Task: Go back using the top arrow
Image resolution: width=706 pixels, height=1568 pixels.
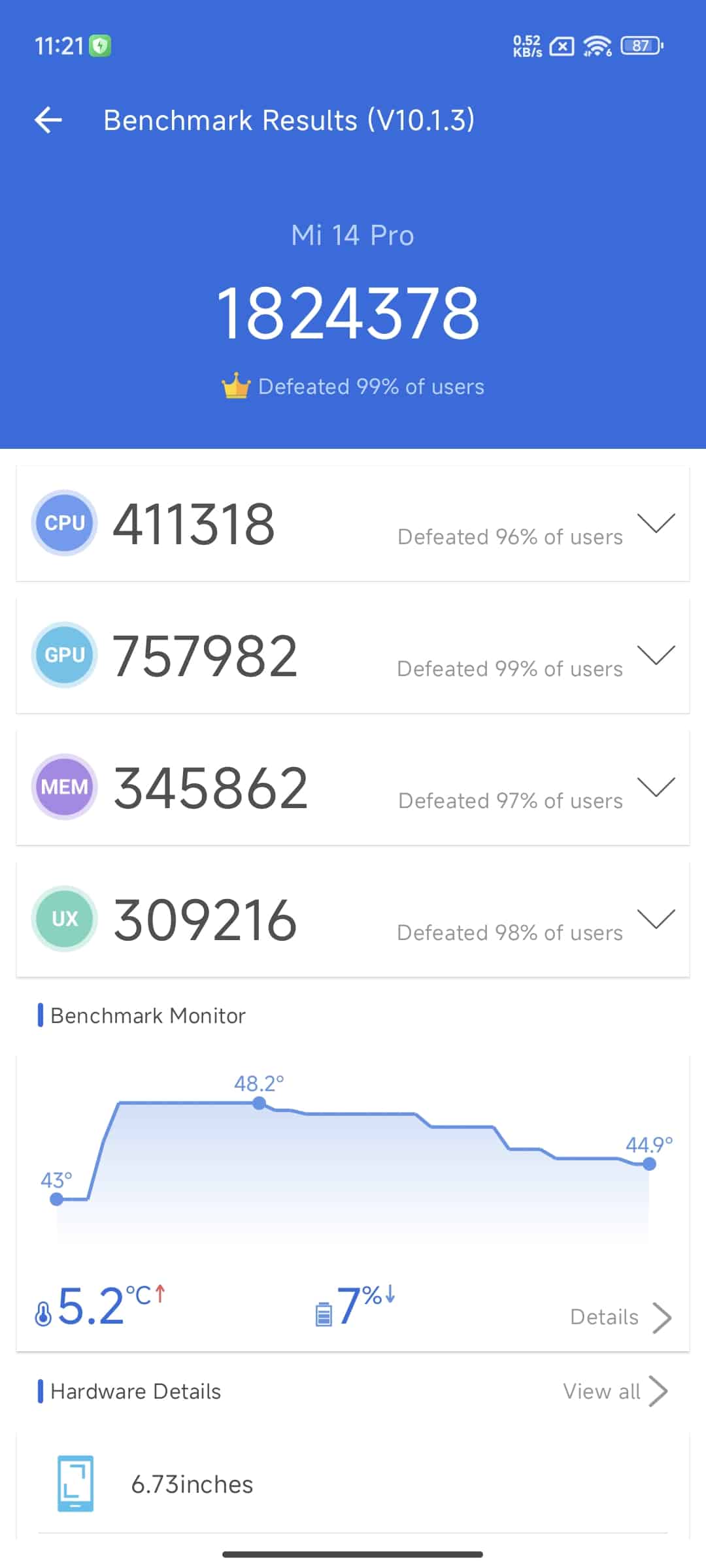Action: 48,120
